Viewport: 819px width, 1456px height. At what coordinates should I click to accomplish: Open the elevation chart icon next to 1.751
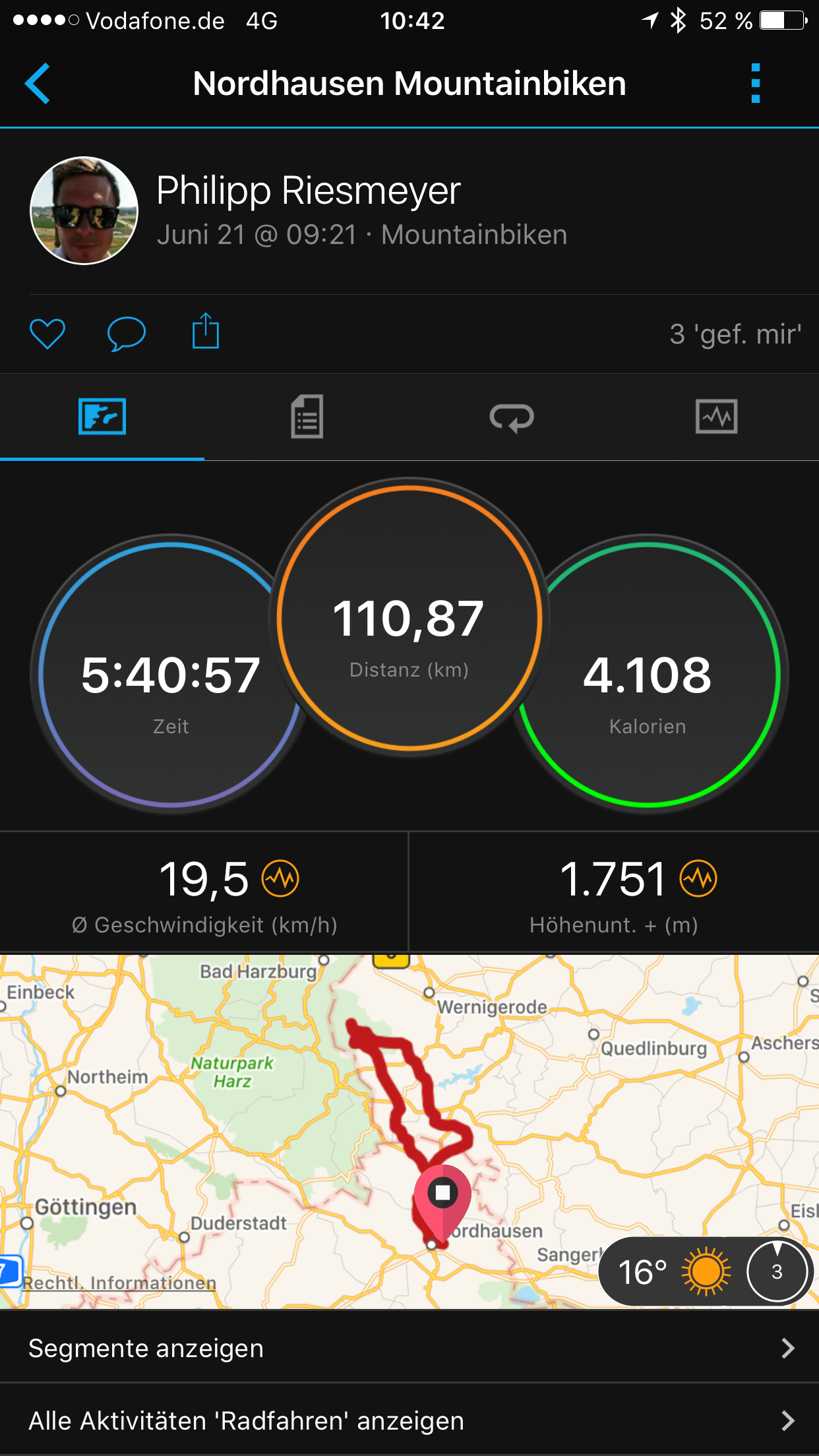(698, 878)
